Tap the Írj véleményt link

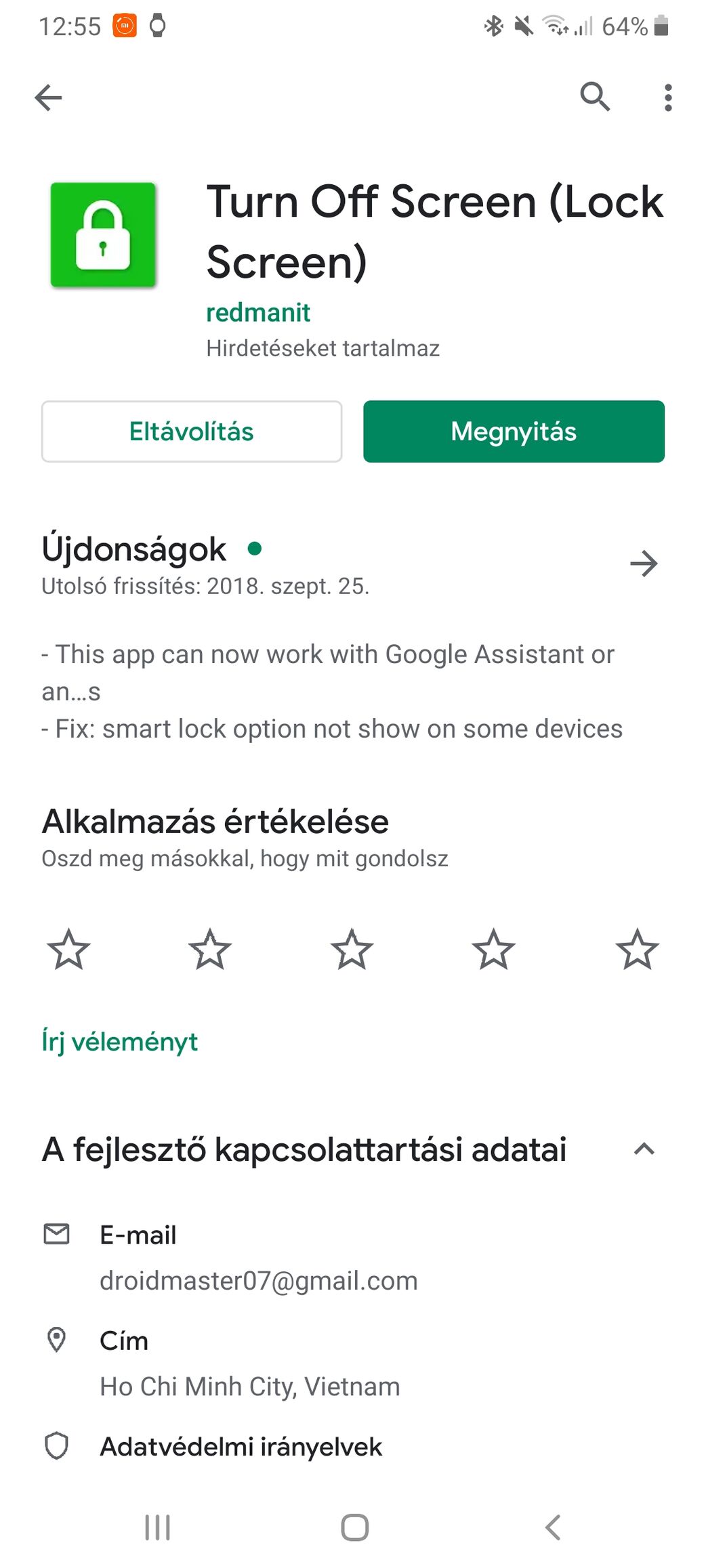(120, 1042)
